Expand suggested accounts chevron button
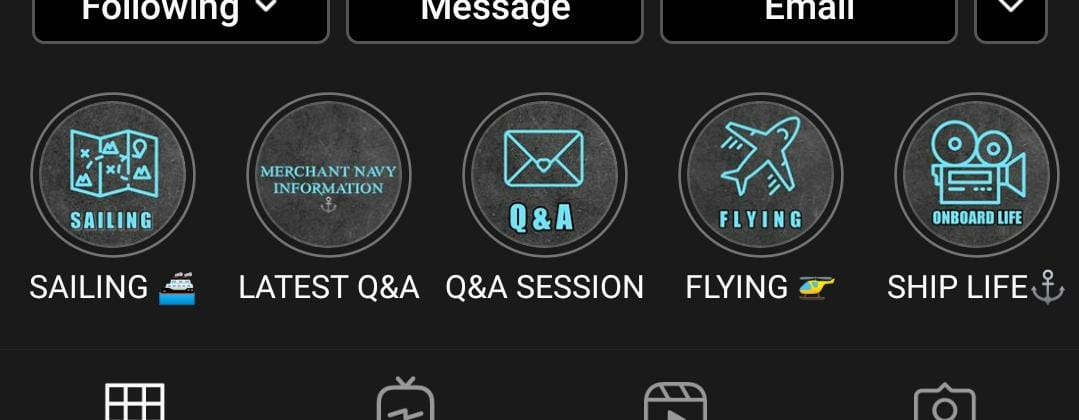The height and width of the screenshot is (420, 1079). tap(1011, 16)
